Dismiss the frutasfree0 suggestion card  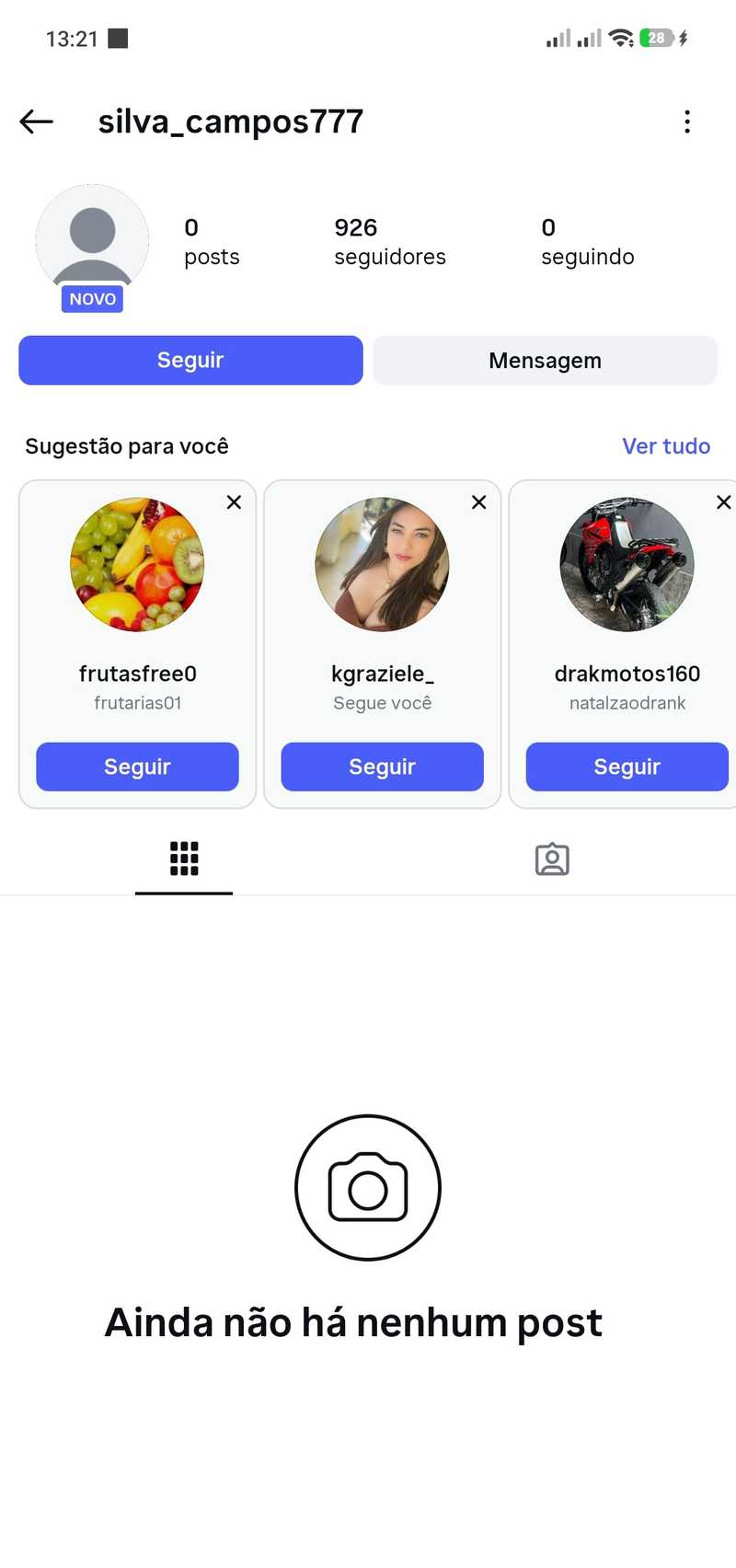click(233, 502)
